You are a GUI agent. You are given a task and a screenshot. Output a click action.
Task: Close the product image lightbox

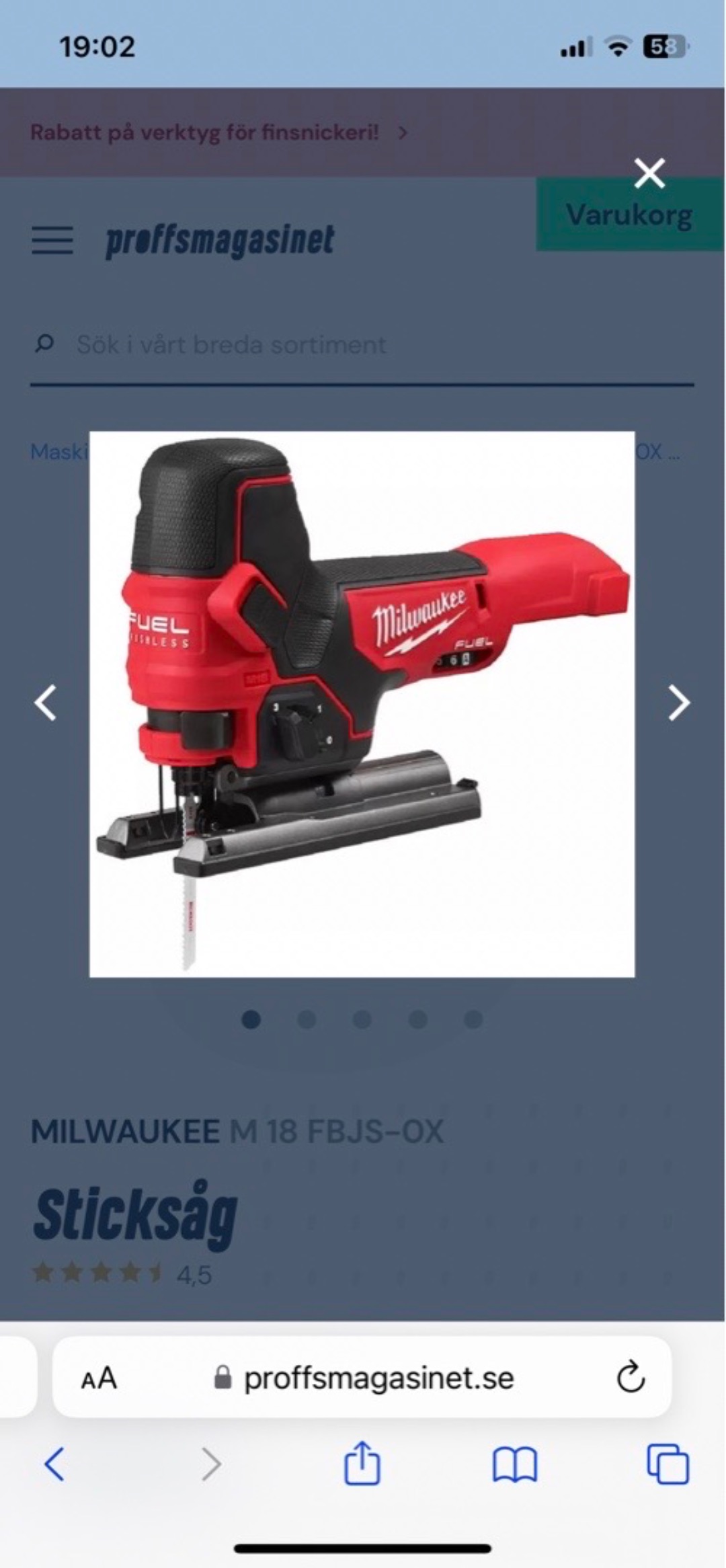(649, 173)
